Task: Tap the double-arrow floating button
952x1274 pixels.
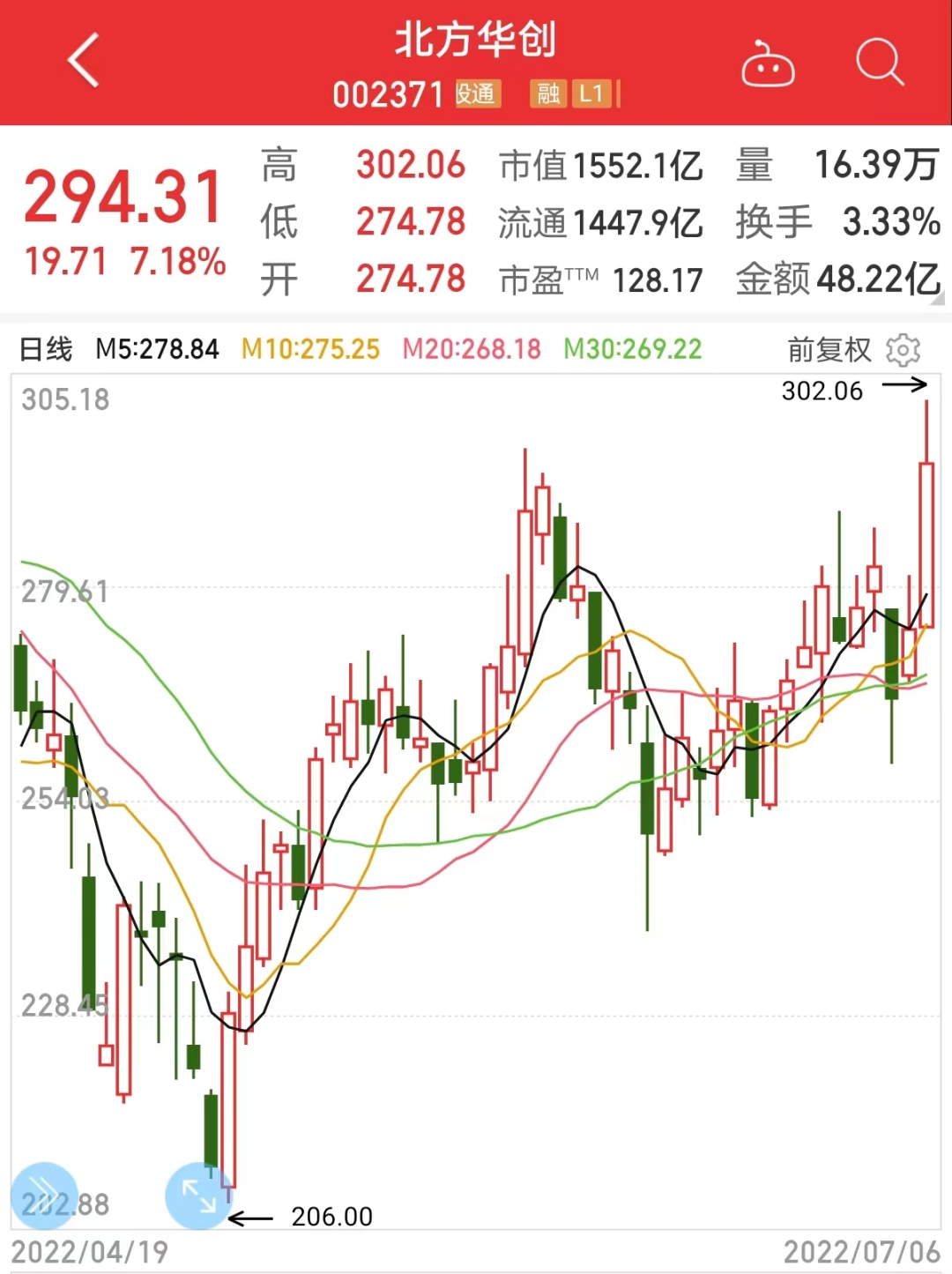Action: point(42,1196)
